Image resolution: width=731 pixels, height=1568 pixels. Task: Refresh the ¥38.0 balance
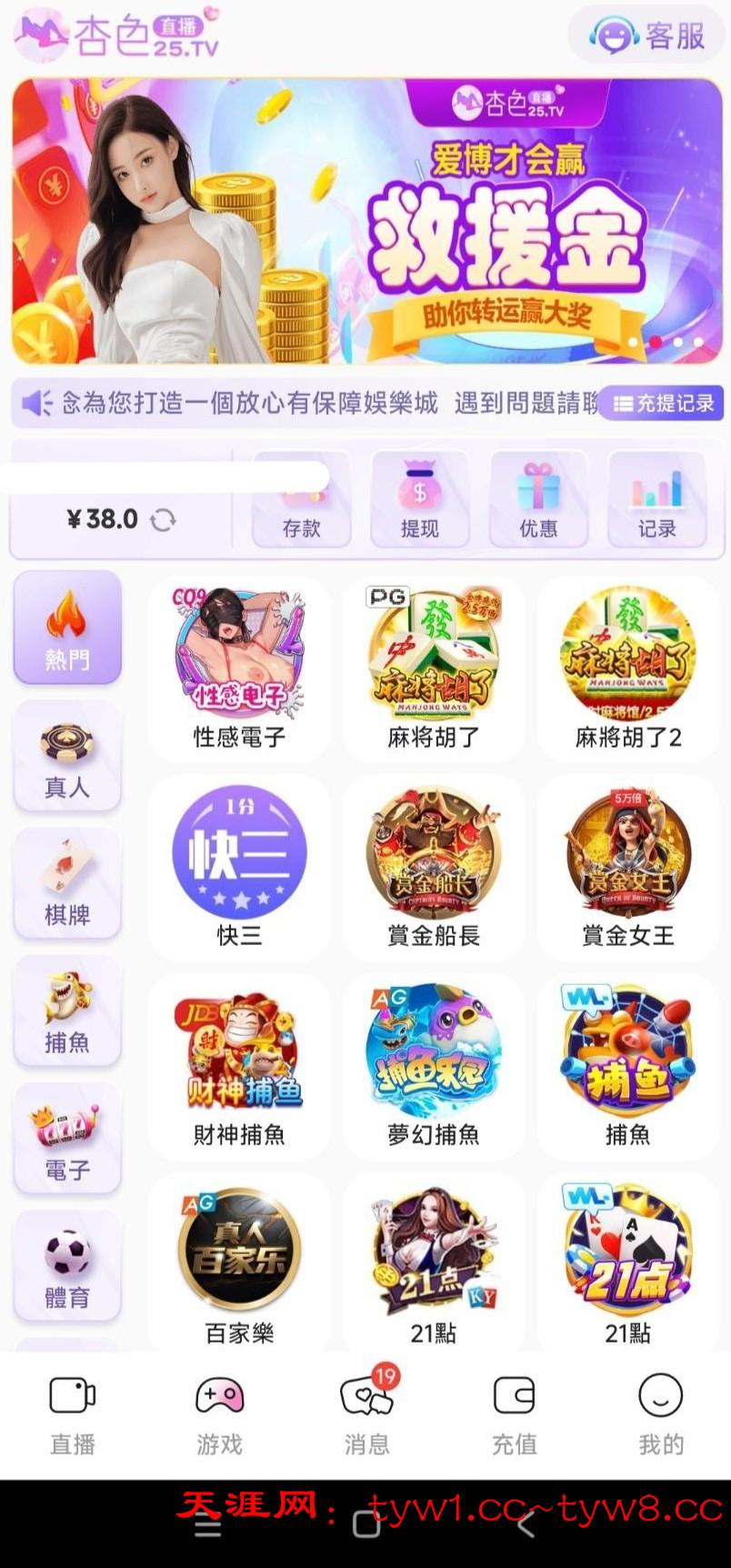(x=164, y=520)
